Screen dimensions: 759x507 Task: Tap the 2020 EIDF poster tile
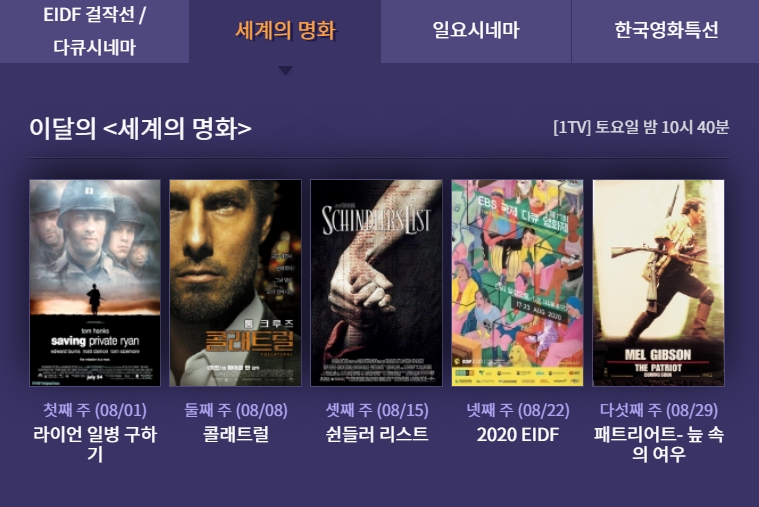point(517,283)
